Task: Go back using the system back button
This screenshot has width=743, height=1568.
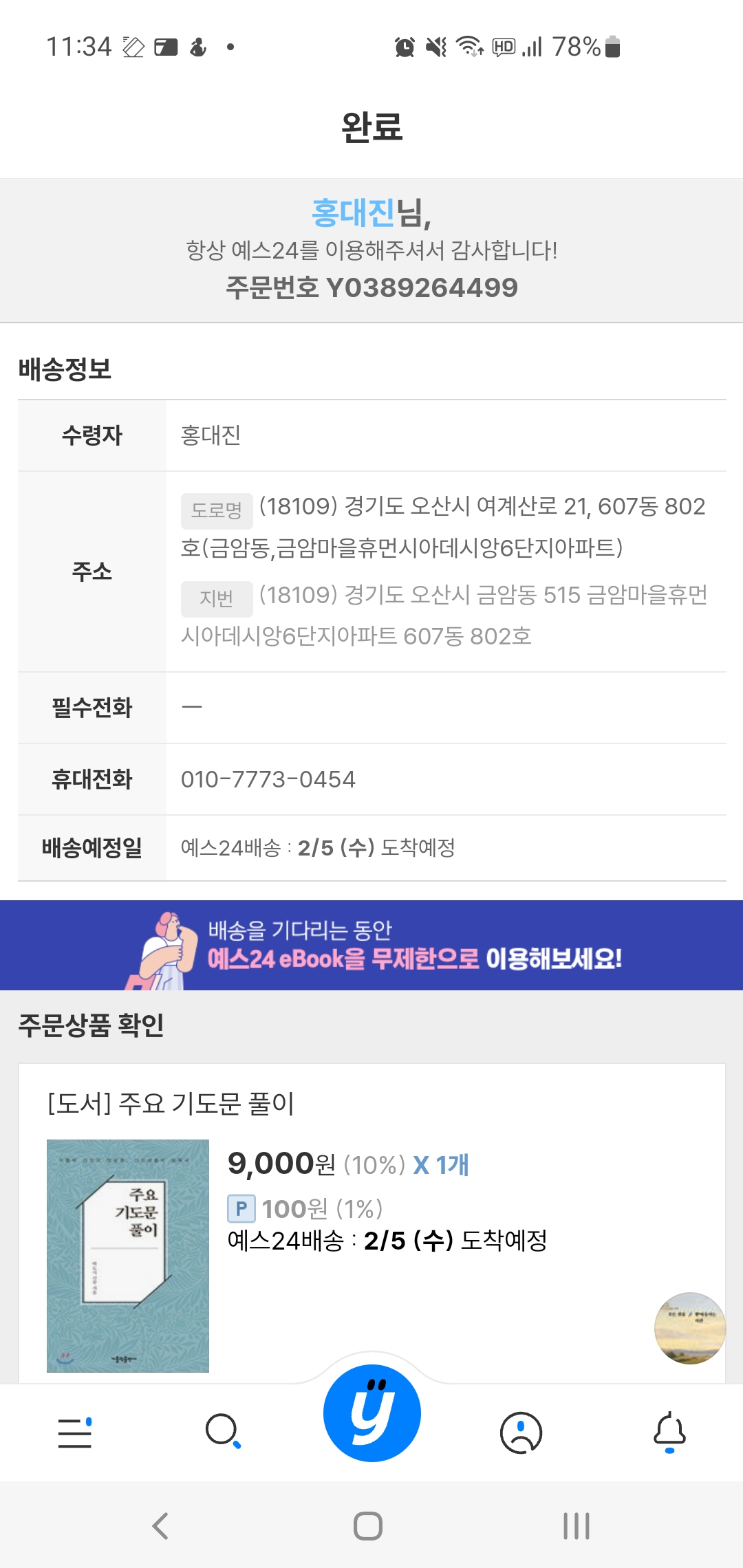Action: click(x=160, y=1525)
